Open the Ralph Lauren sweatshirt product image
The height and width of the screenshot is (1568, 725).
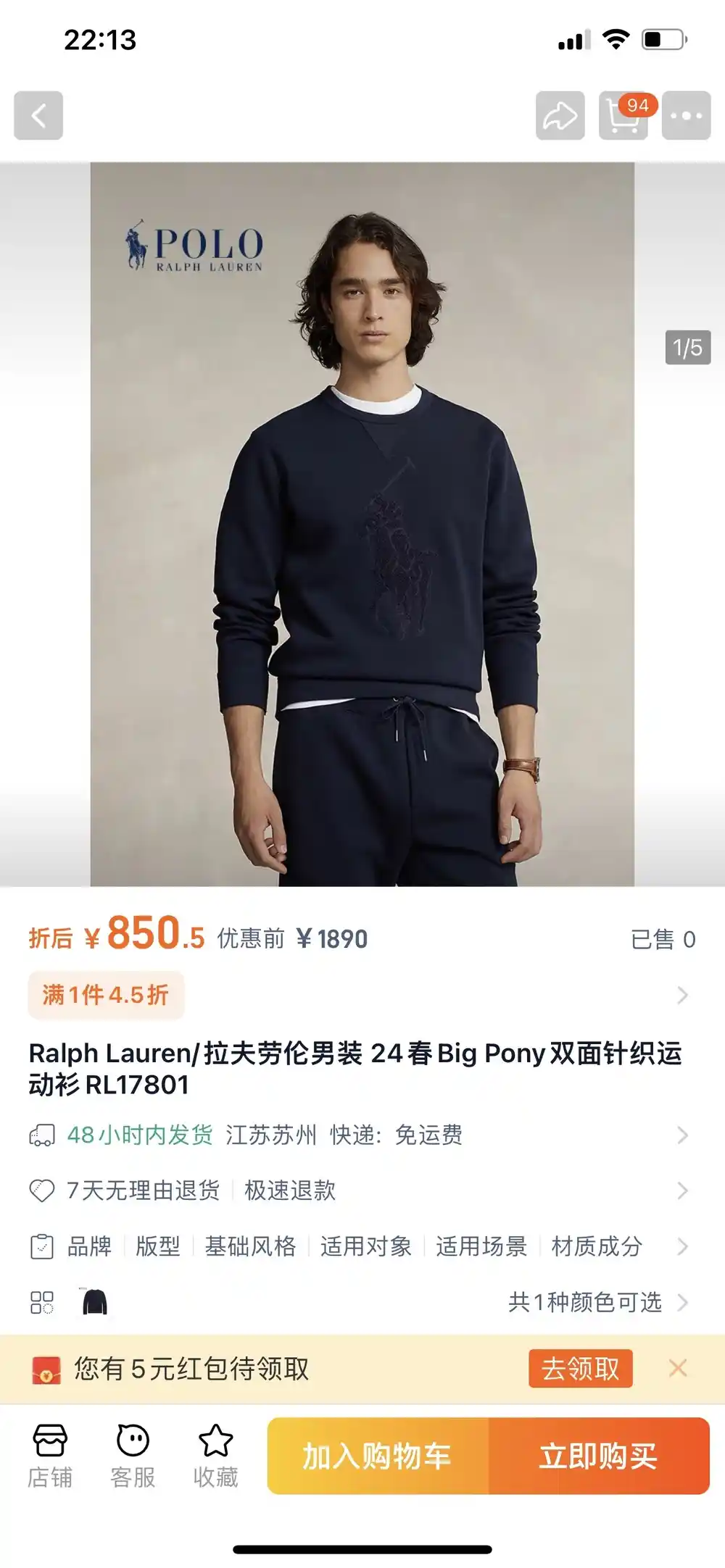point(362,523)
